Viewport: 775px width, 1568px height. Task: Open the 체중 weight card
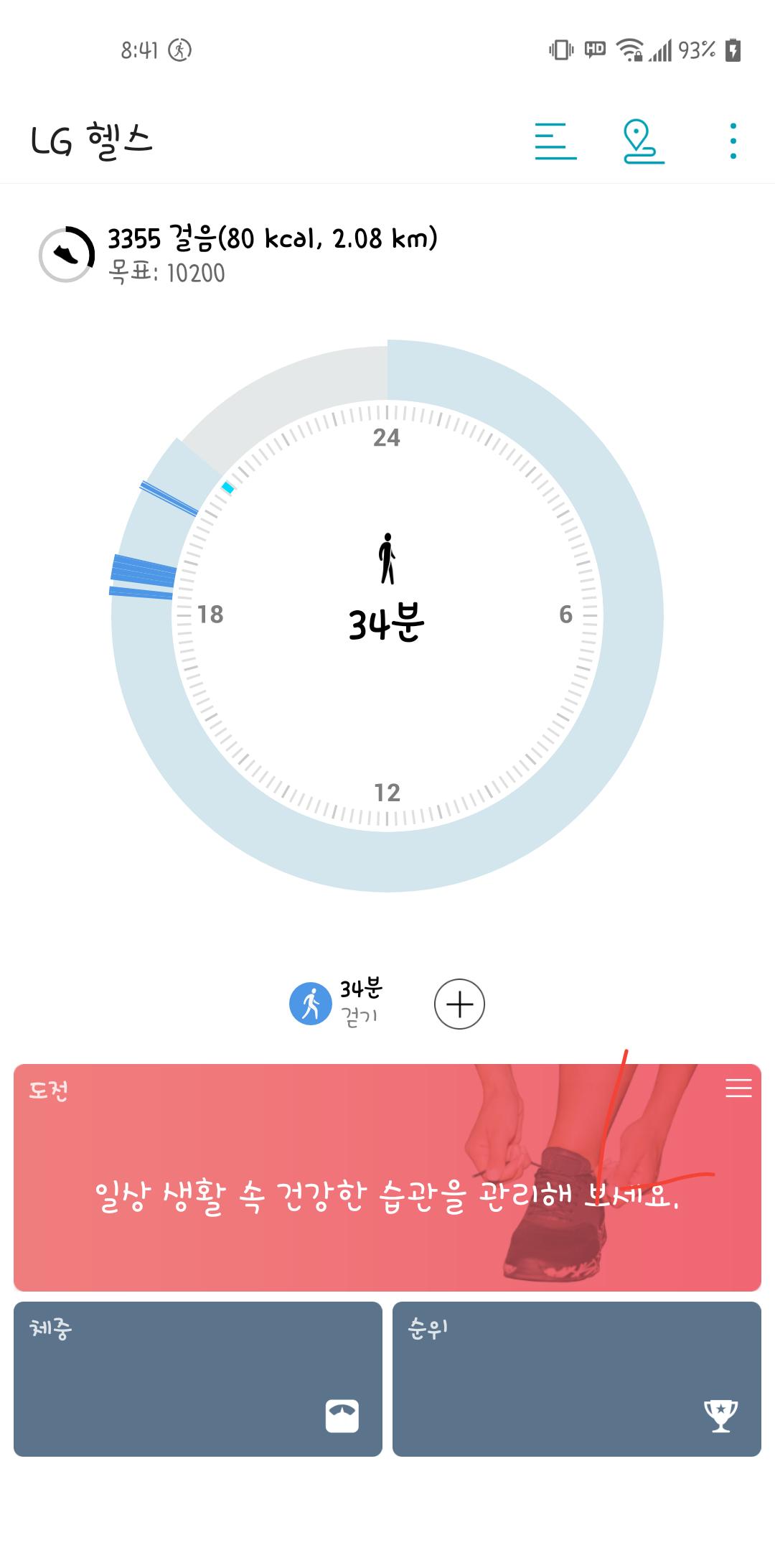pyautogui.click(x=198, y=1378)
